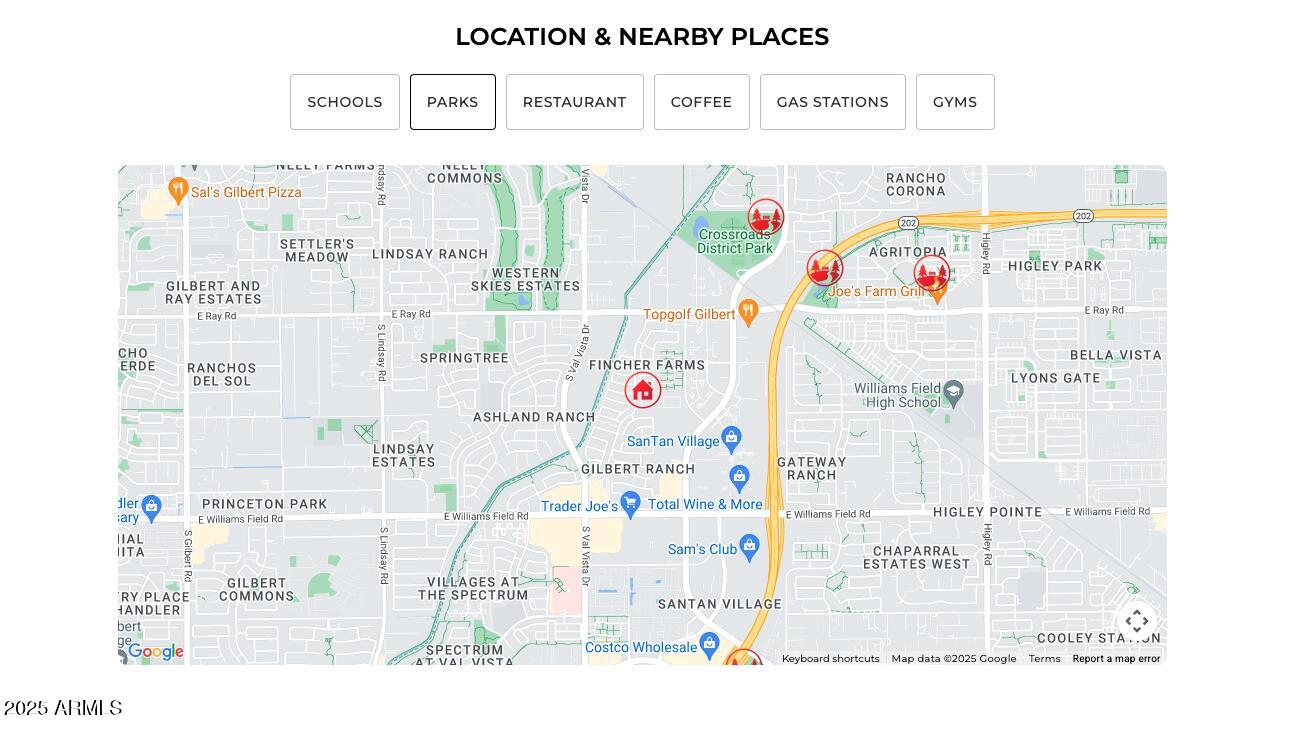Viewport: 1289px width, 741px height.
Task: Choose the Coffee category
Action: tap(701, 102)
